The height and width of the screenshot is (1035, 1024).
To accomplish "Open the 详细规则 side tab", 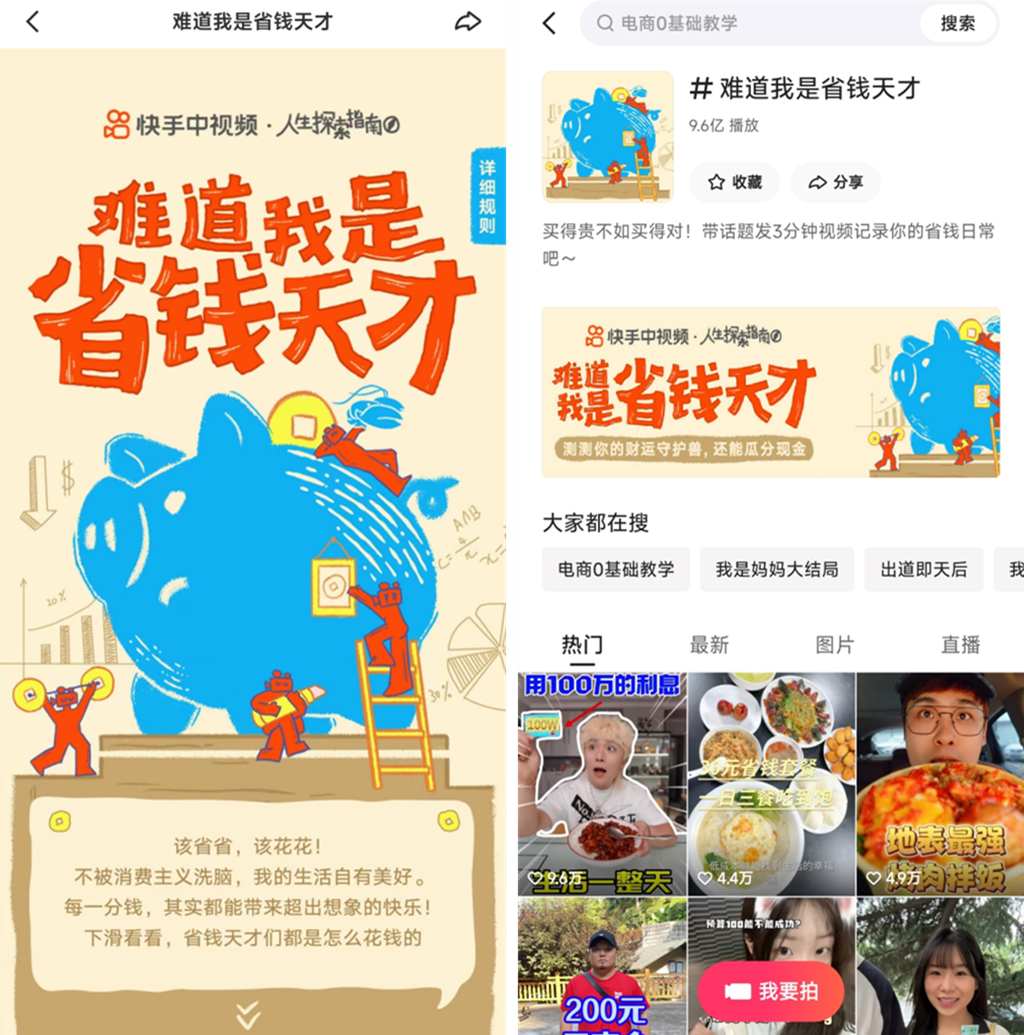I will click(488, 196).
